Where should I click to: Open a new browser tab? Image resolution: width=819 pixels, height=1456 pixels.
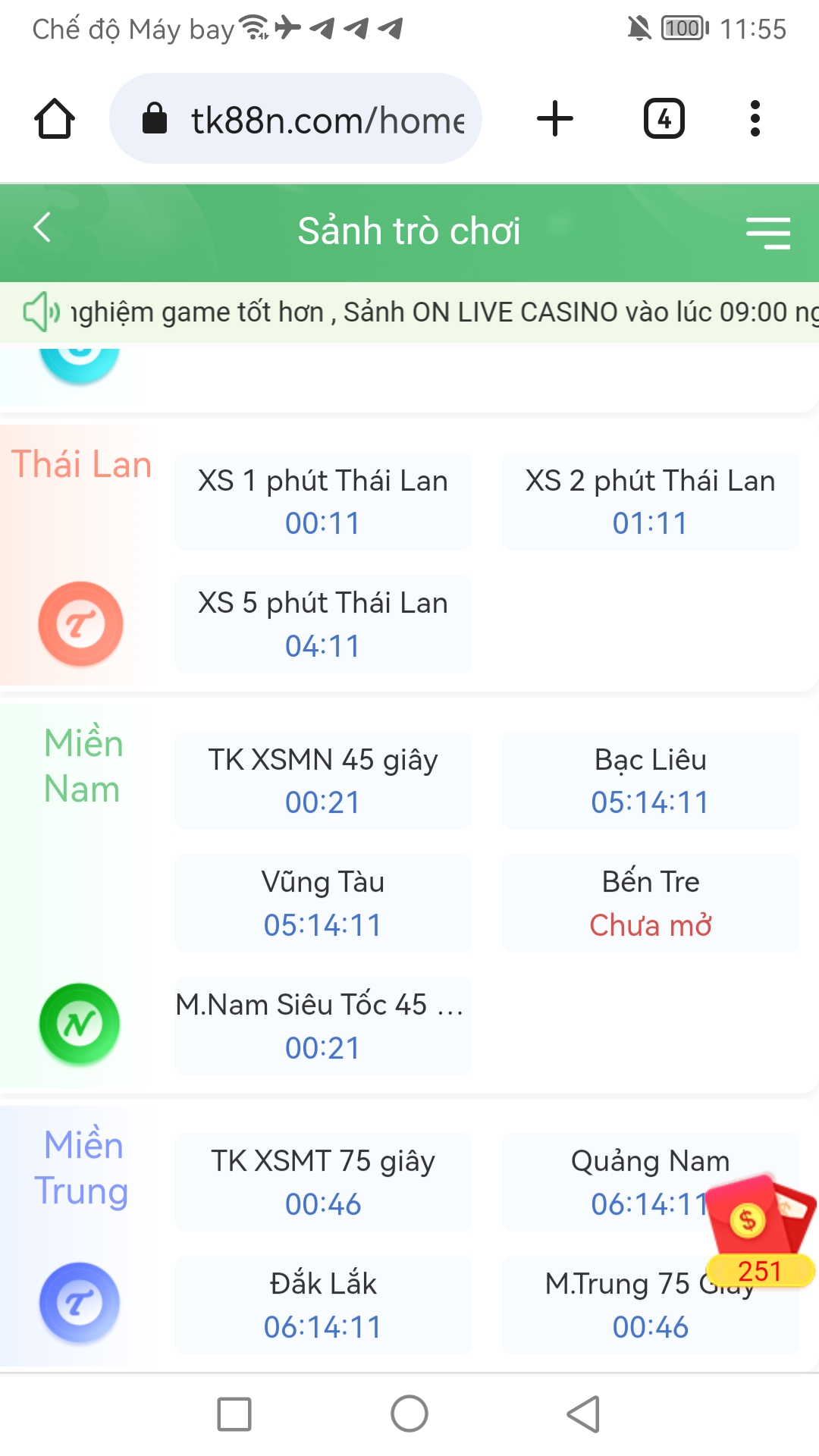[x=554, y=119]
